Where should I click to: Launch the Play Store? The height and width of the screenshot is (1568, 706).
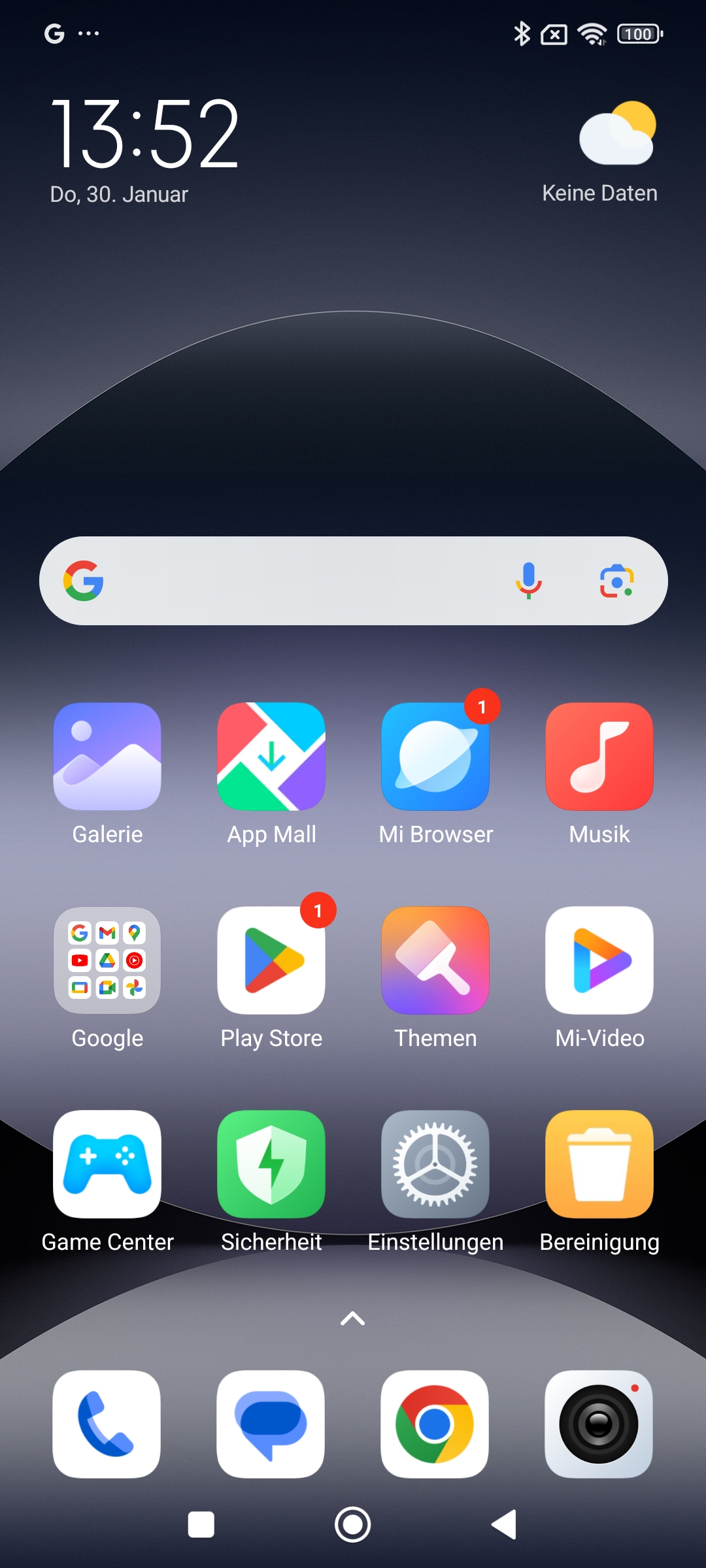[271, 960]
